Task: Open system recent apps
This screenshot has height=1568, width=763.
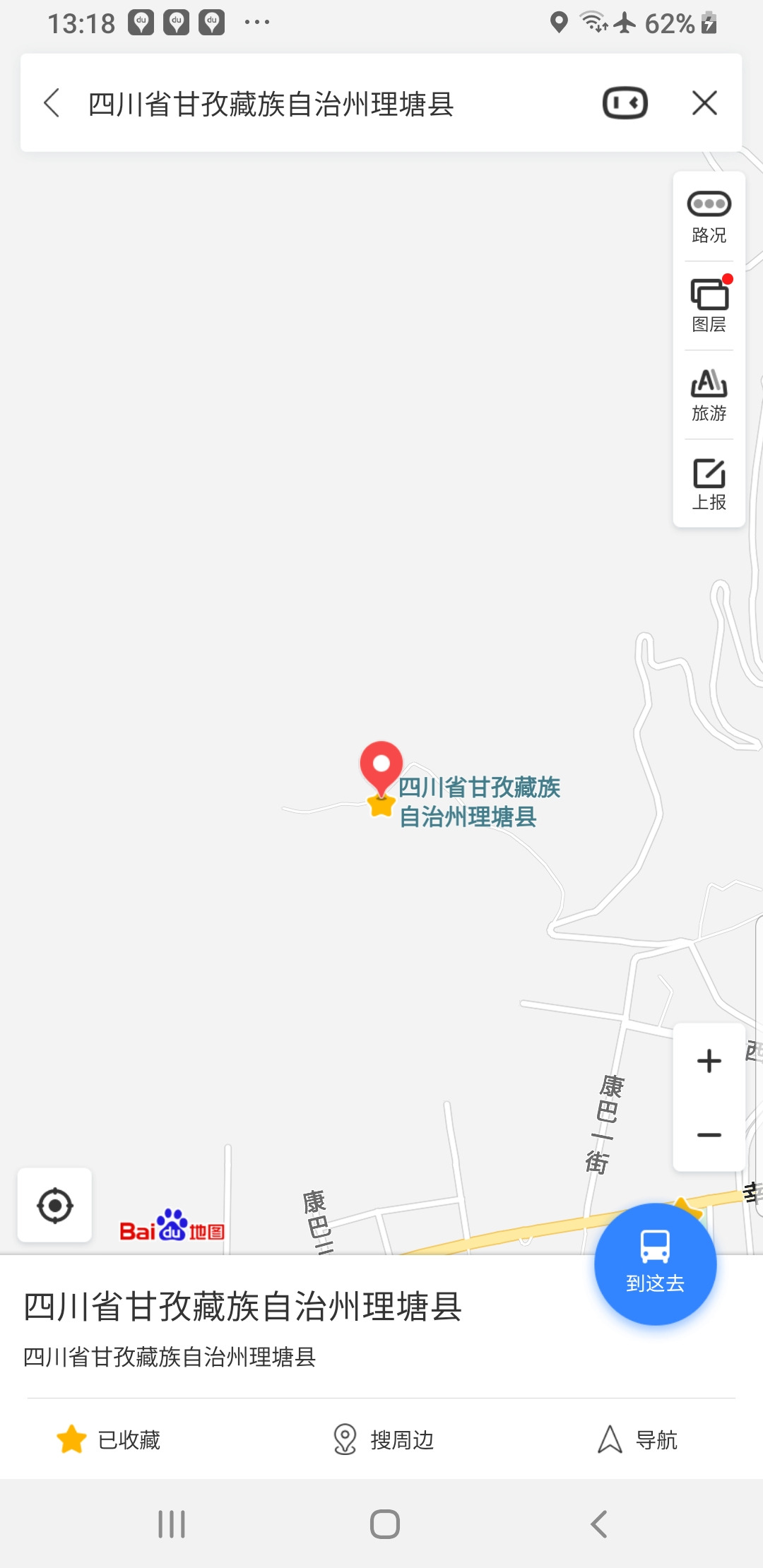Action: (x=172, y=1524)
